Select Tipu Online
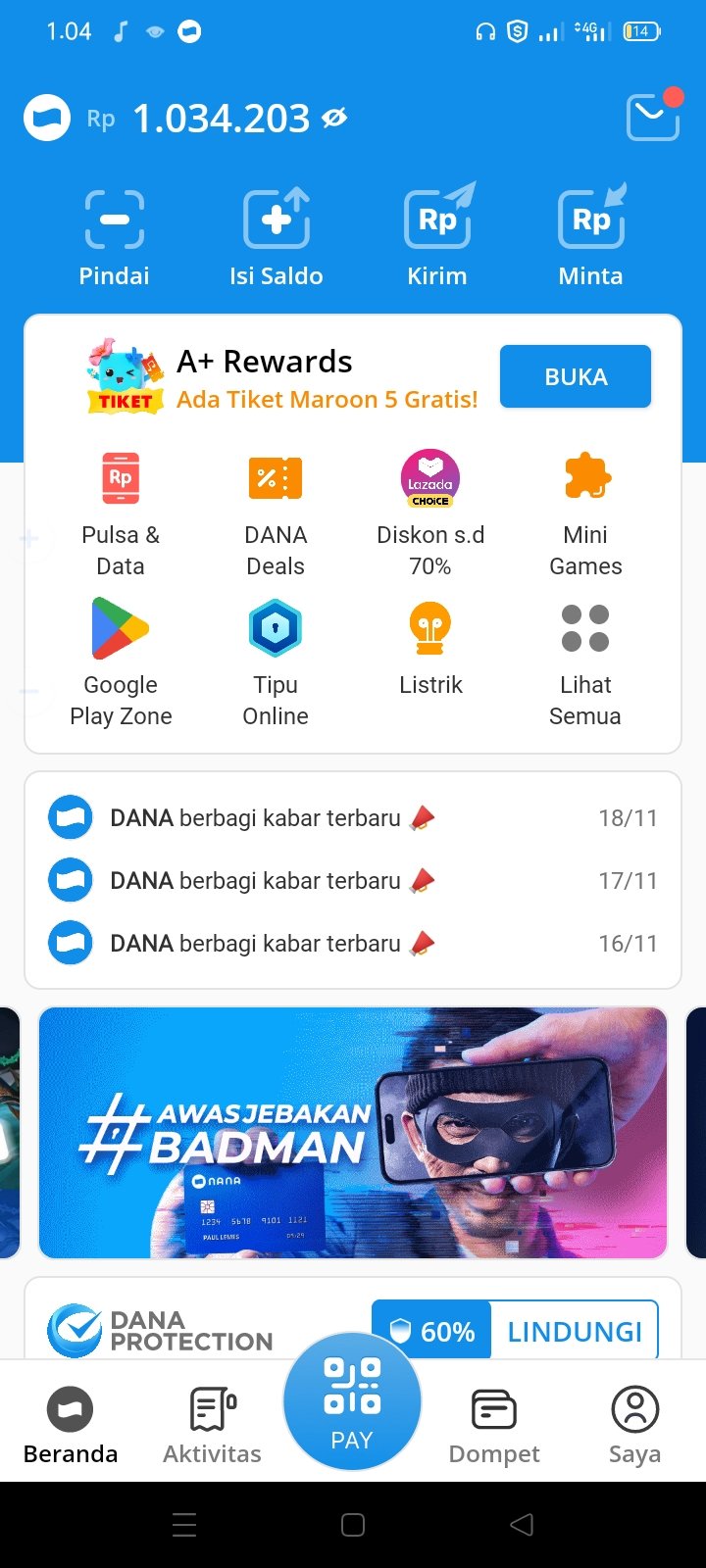706x1568 pixels. (276, 663)
